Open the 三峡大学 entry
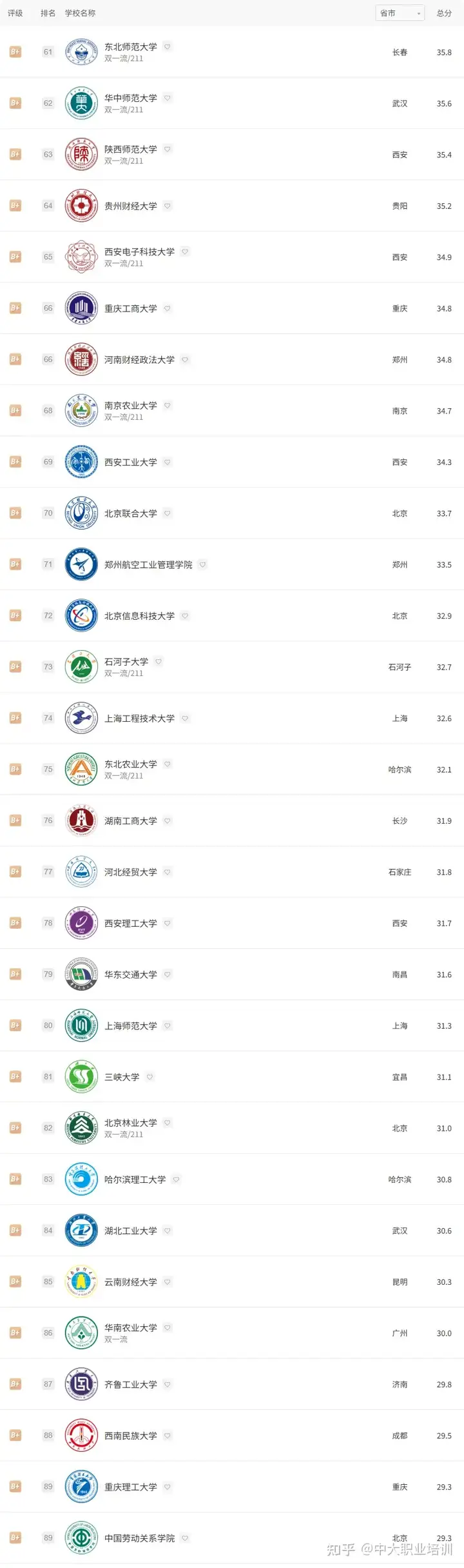464x1568 pixels. pos(122,1077)
